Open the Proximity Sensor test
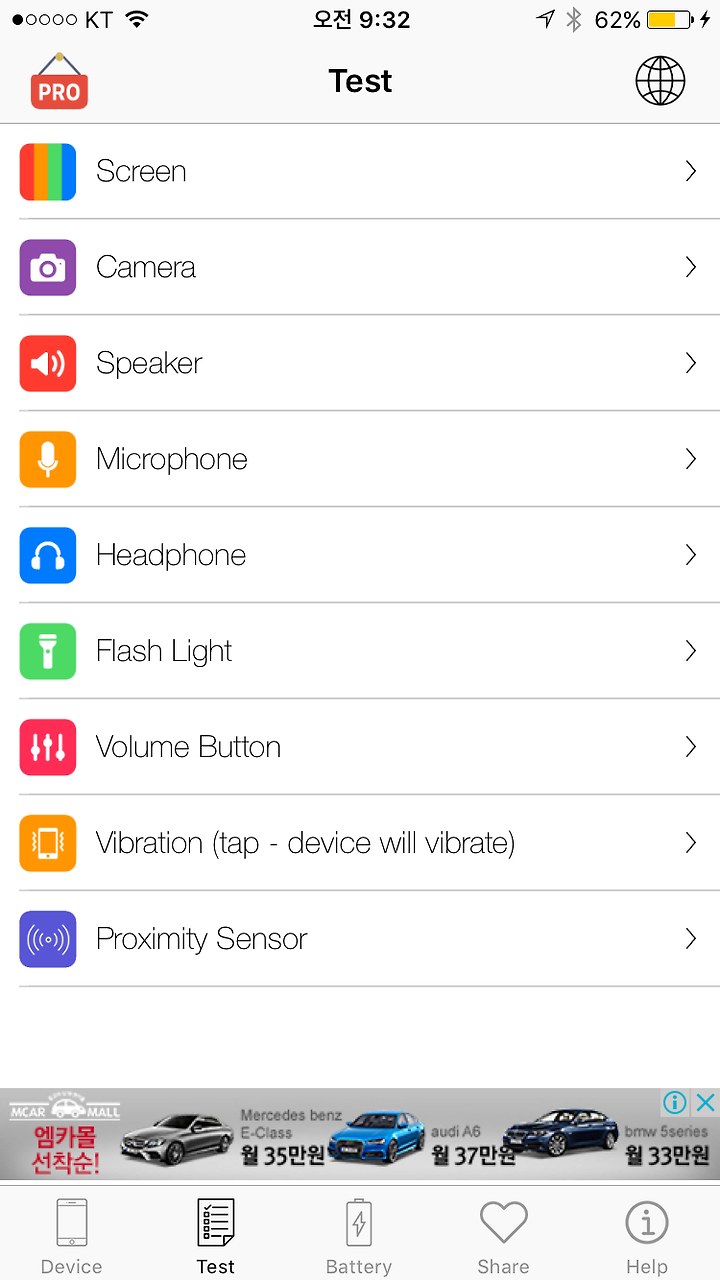This screenshot has height=1280, width=720. pos(360,939)
